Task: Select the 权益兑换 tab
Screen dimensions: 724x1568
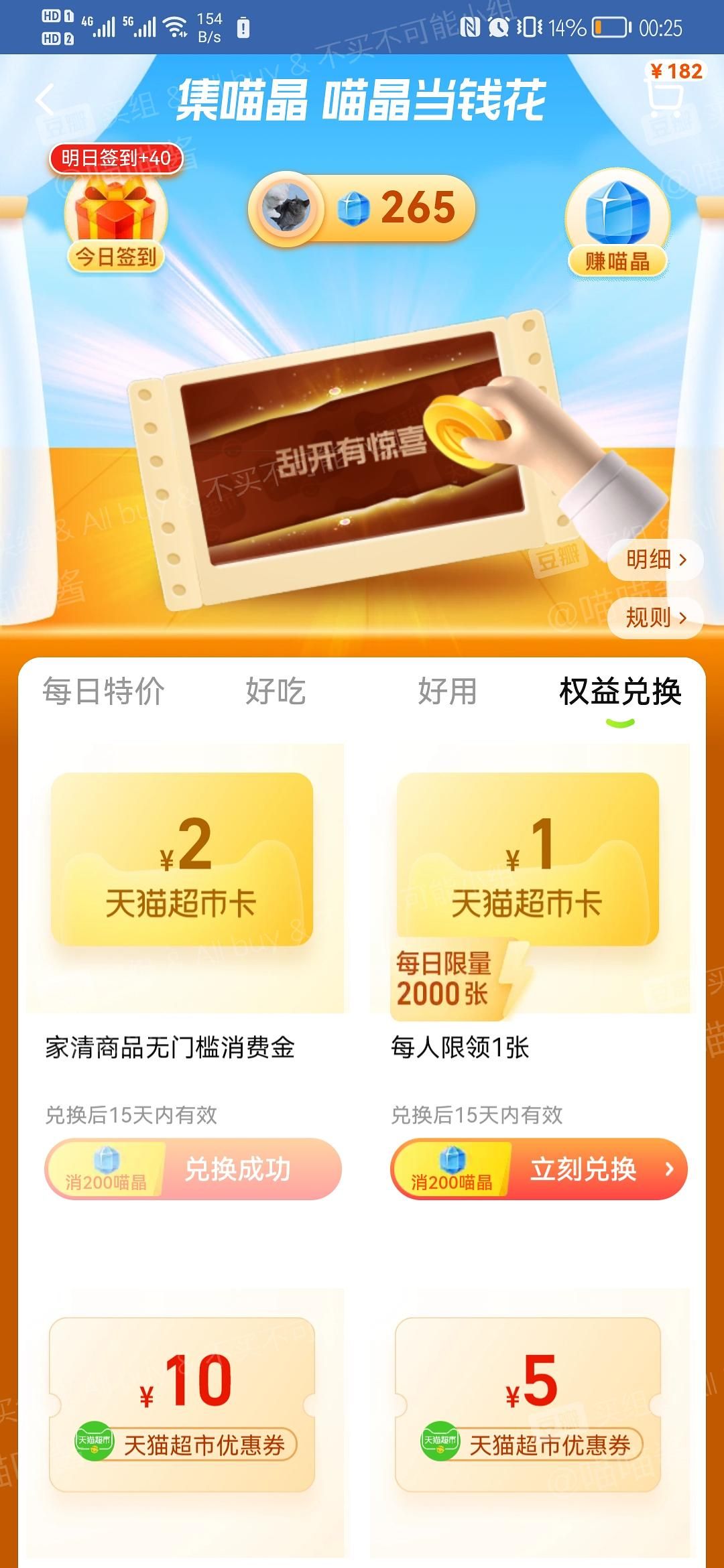Action: pyautogui.click(x=620, y=692)
